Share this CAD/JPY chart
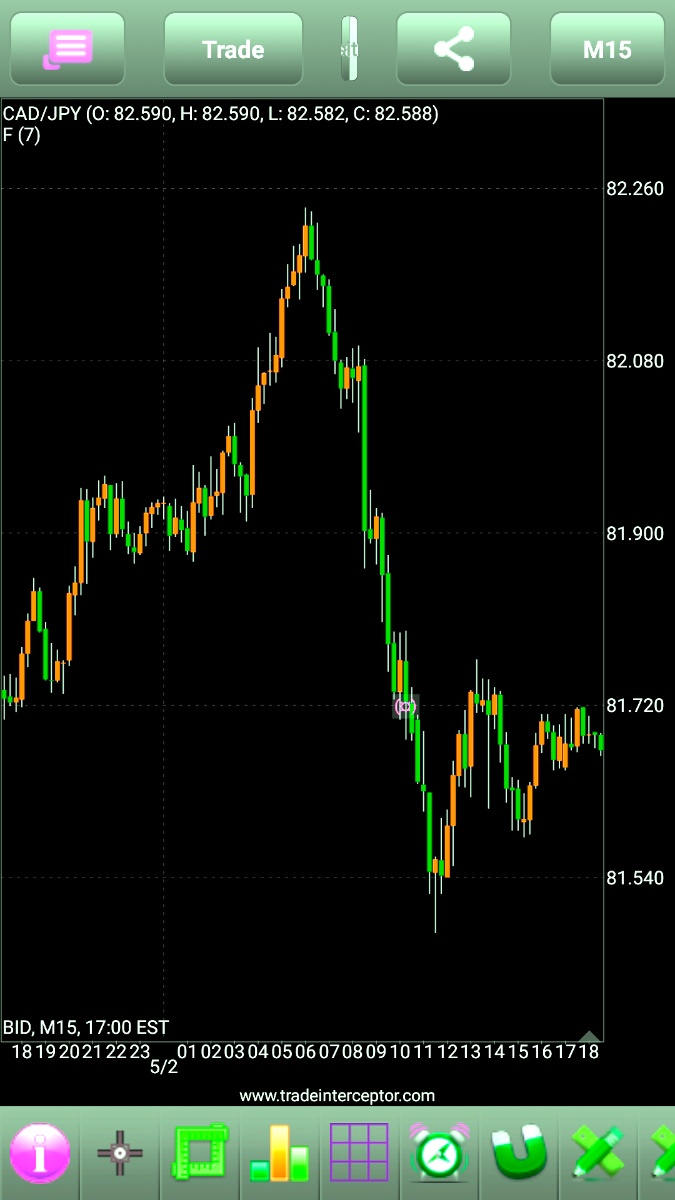Image resolution: width=675 pixels, height=1200 pixels. click(x=454, y=49)
